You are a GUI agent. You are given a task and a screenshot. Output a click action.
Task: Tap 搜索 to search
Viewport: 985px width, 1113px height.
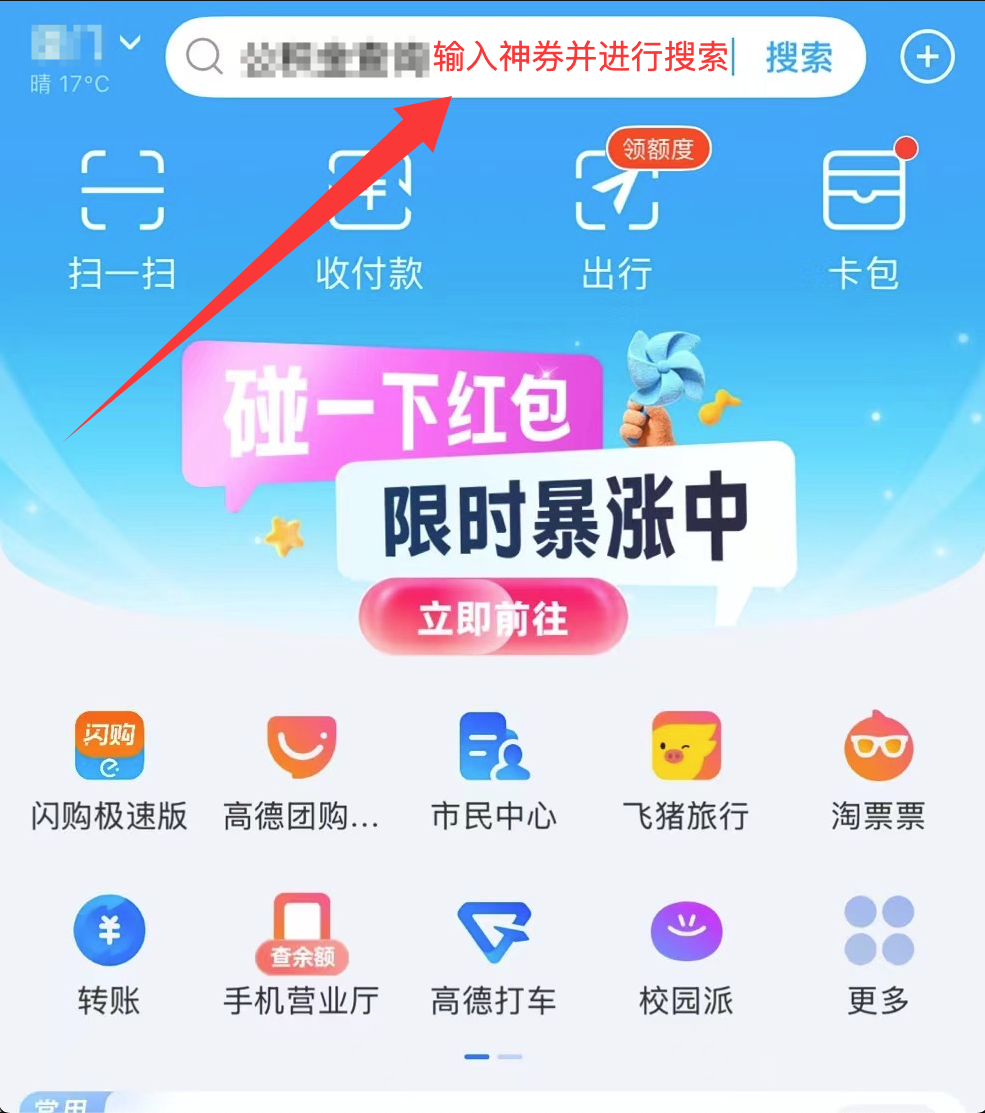(799, 57)
